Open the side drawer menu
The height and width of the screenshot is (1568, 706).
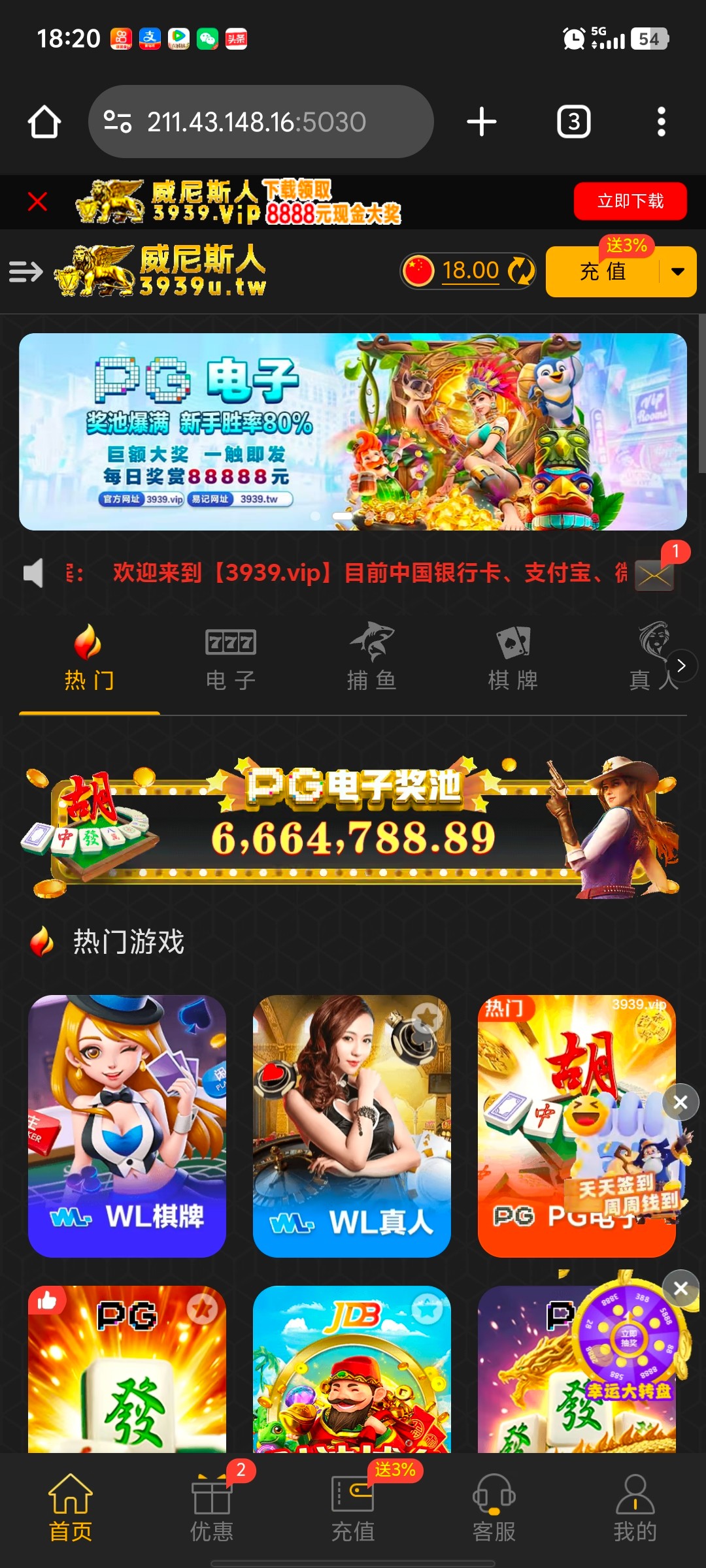pyautogui.click(x=25, y=271)
